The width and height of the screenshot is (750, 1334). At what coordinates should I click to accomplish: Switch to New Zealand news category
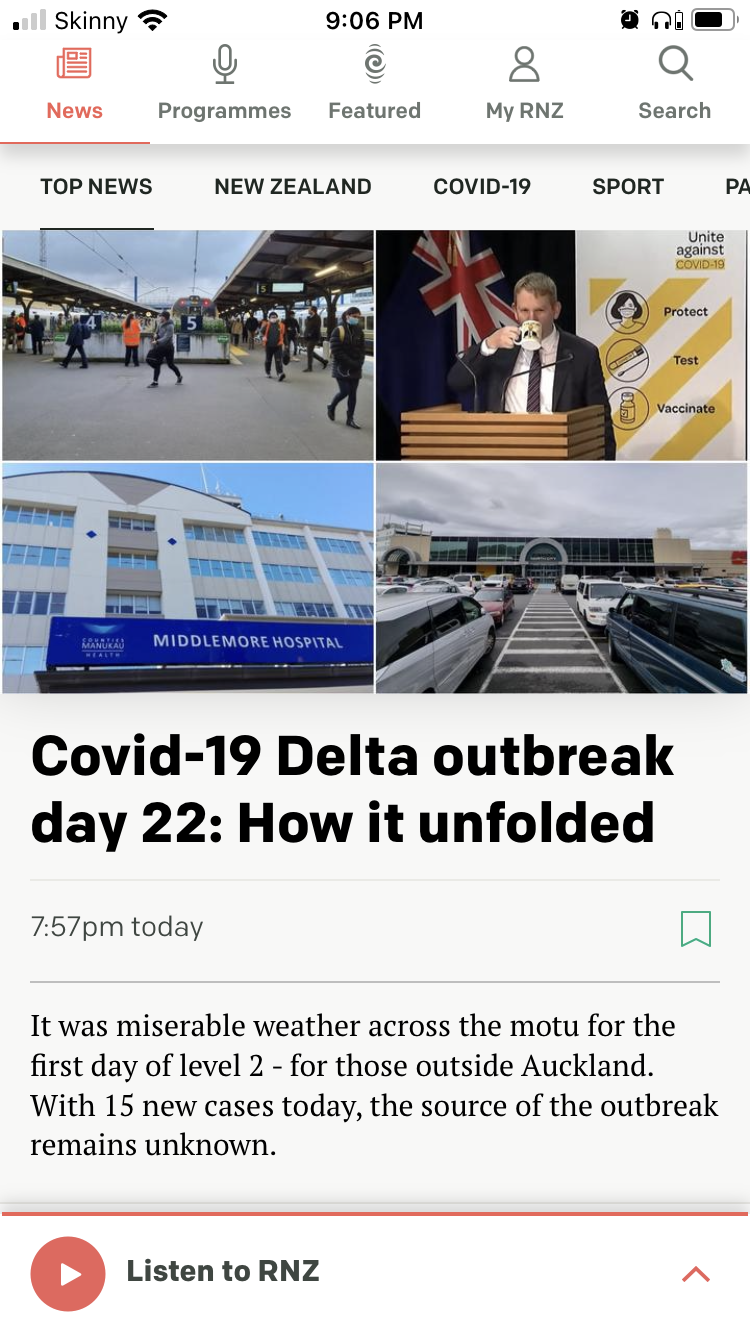(x=292, y=187)
